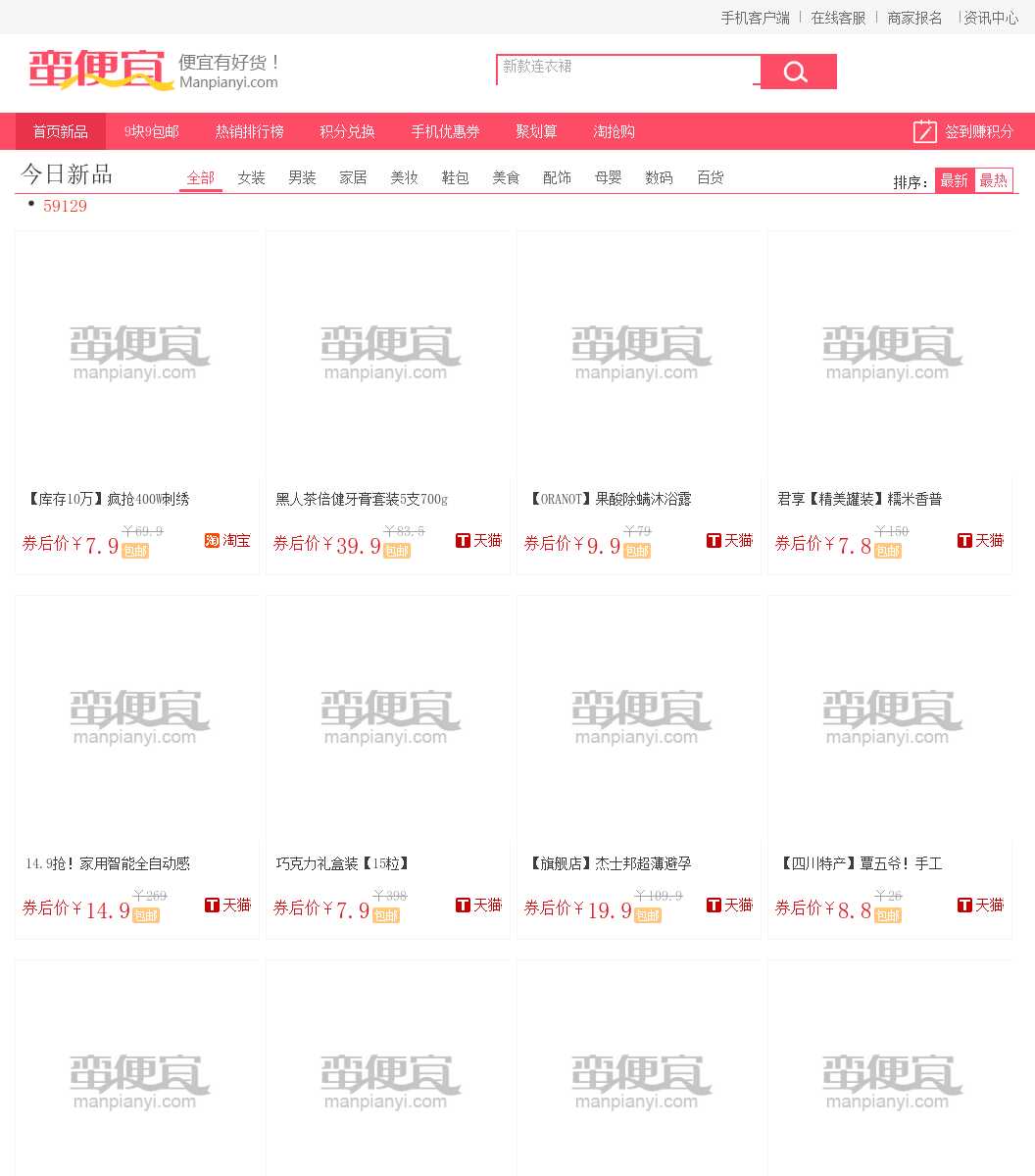This screenshot has width=1035, height=1176.
Task: Go to 热销排行榜 rankings
Action: coord(250,131)
